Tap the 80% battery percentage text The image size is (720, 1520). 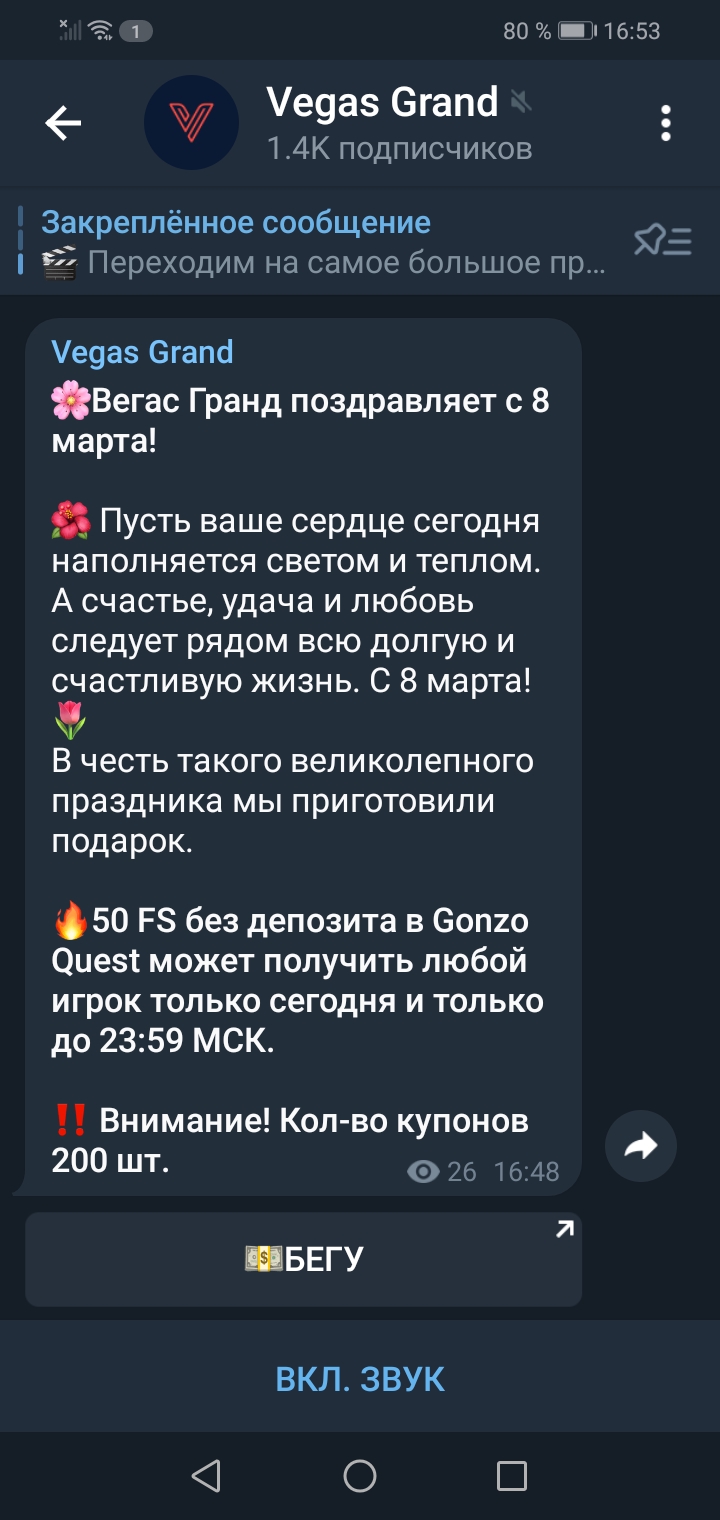click(x=526, y=29)
